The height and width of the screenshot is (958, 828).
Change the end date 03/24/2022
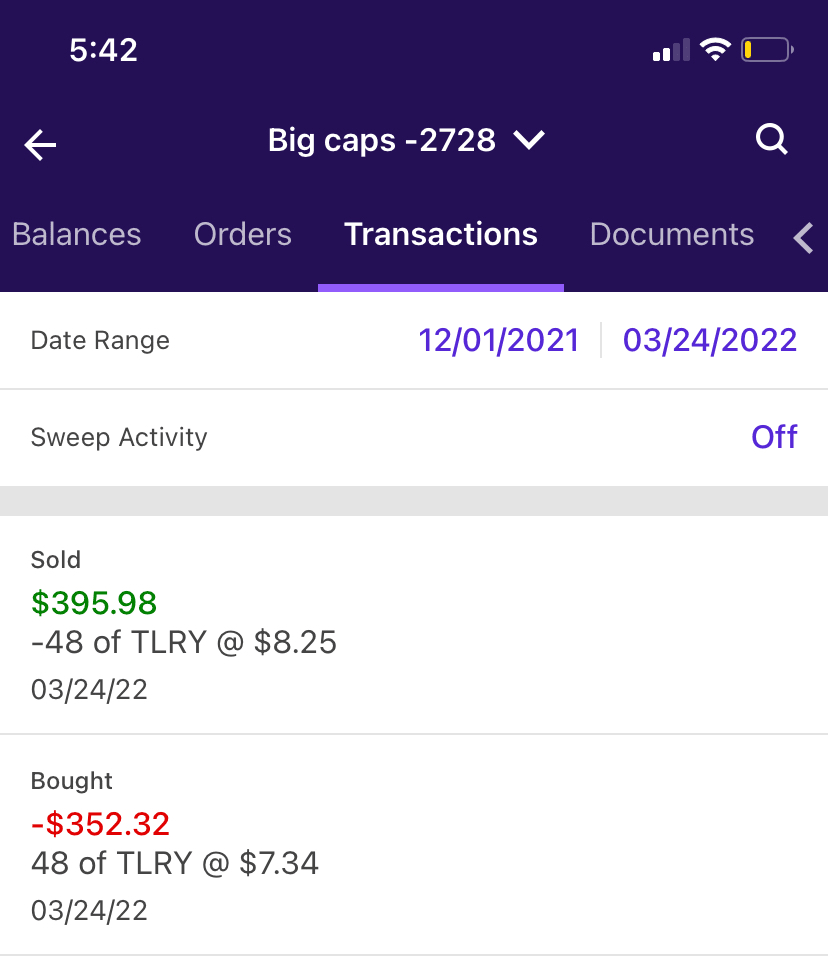click(x=710, y=340)
